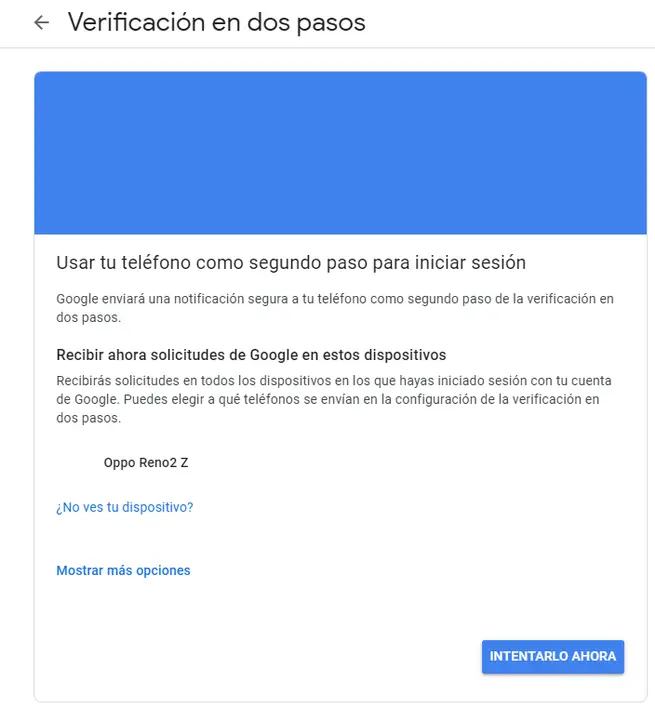Go back using the arrow icon
The image size is (655, 706).
[x=41, y=23]
